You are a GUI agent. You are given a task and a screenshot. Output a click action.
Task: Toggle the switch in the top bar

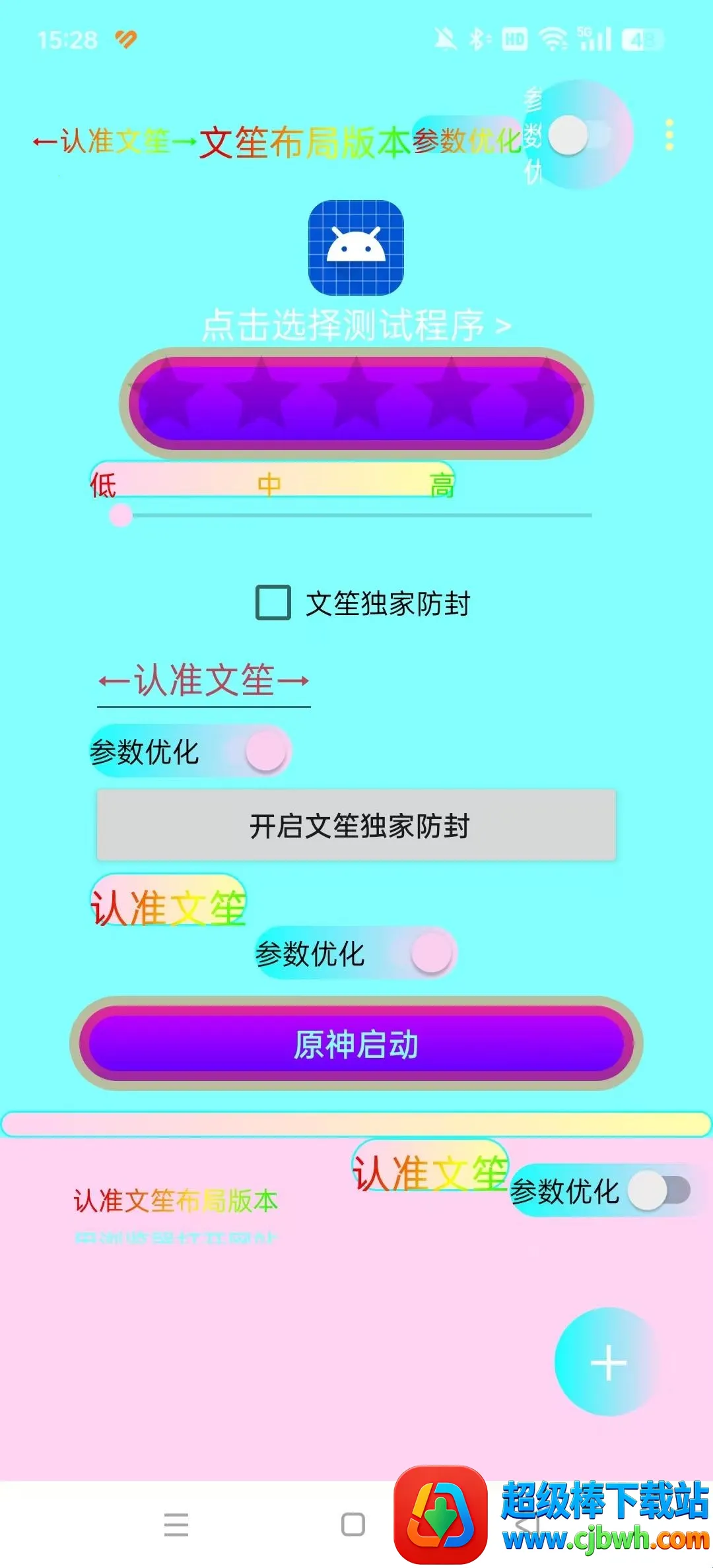coord(579,136)
